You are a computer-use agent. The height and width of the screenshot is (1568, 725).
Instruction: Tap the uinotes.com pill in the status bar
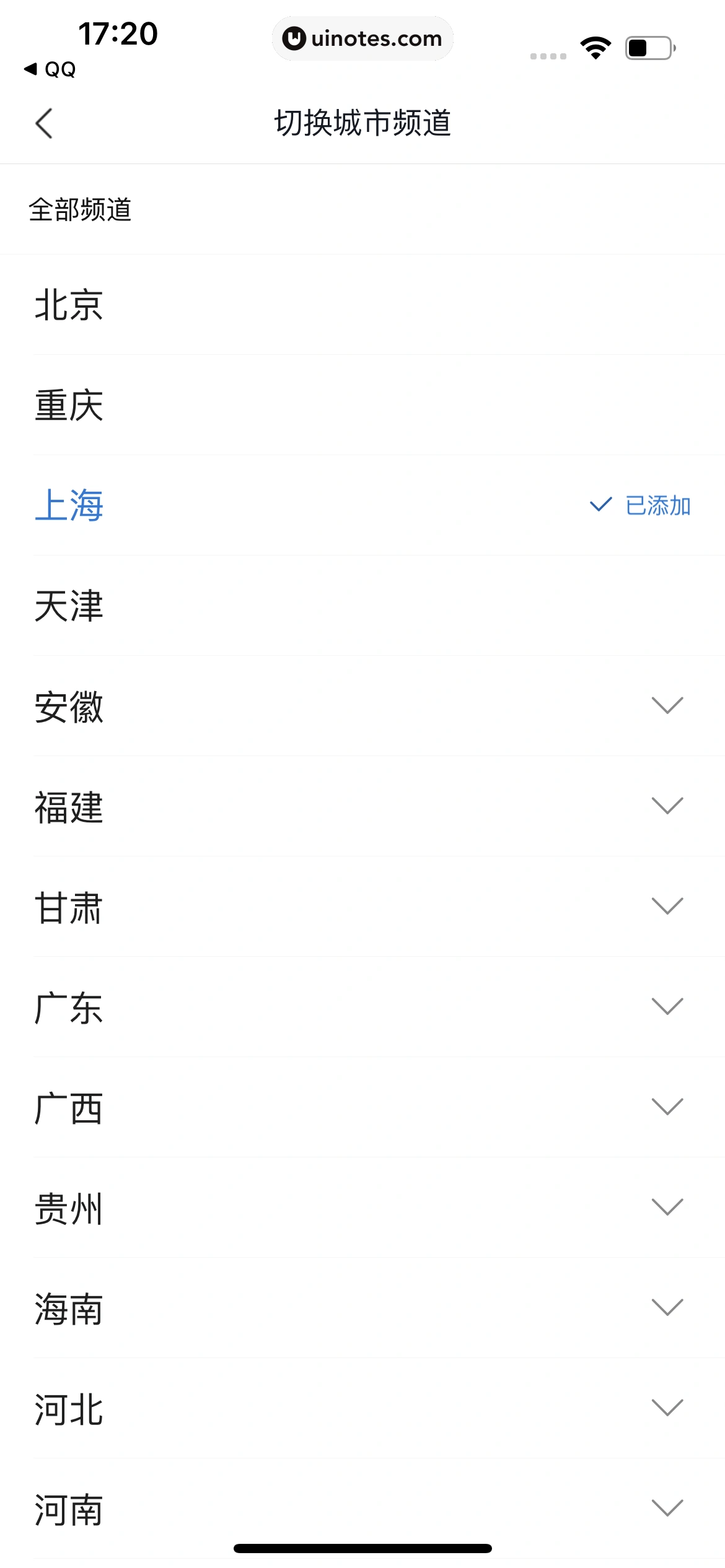click(362, 38)
